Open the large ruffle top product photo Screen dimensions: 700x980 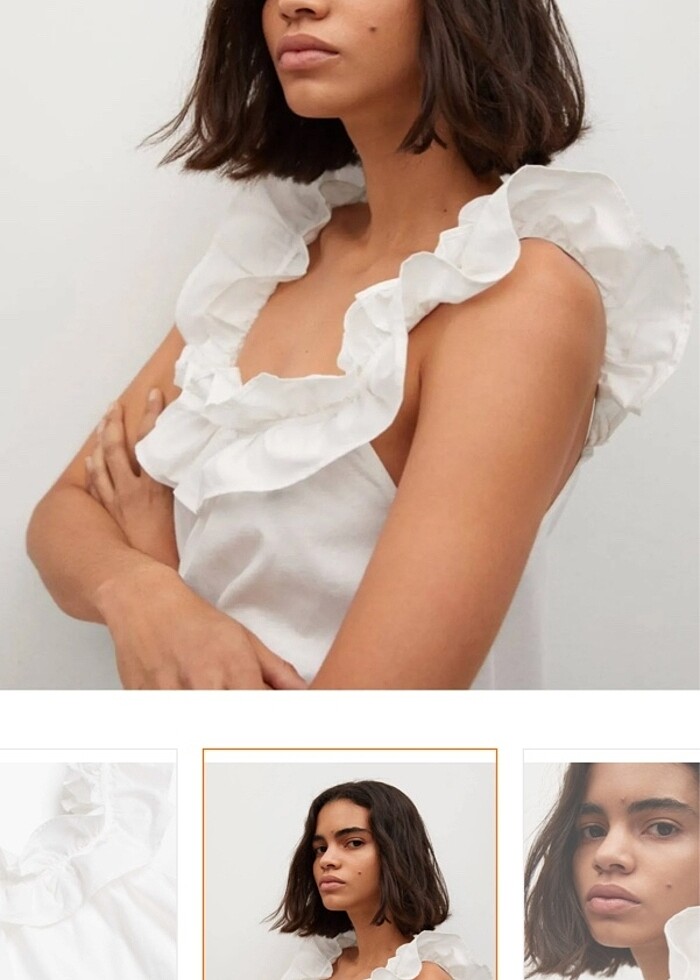(x=350, y=345)
